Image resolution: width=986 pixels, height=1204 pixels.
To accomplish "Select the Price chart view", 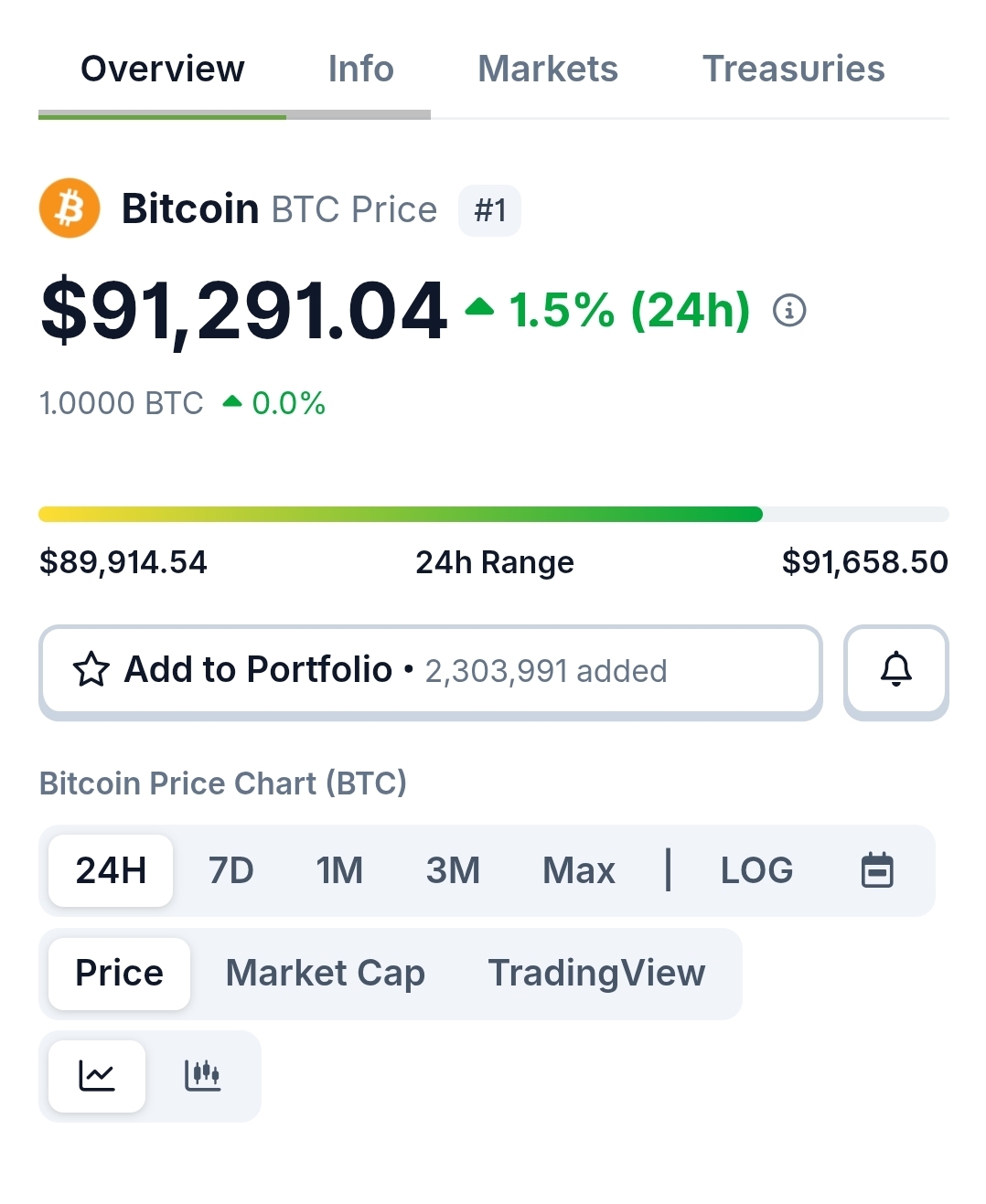I will [x=119, y=974].
